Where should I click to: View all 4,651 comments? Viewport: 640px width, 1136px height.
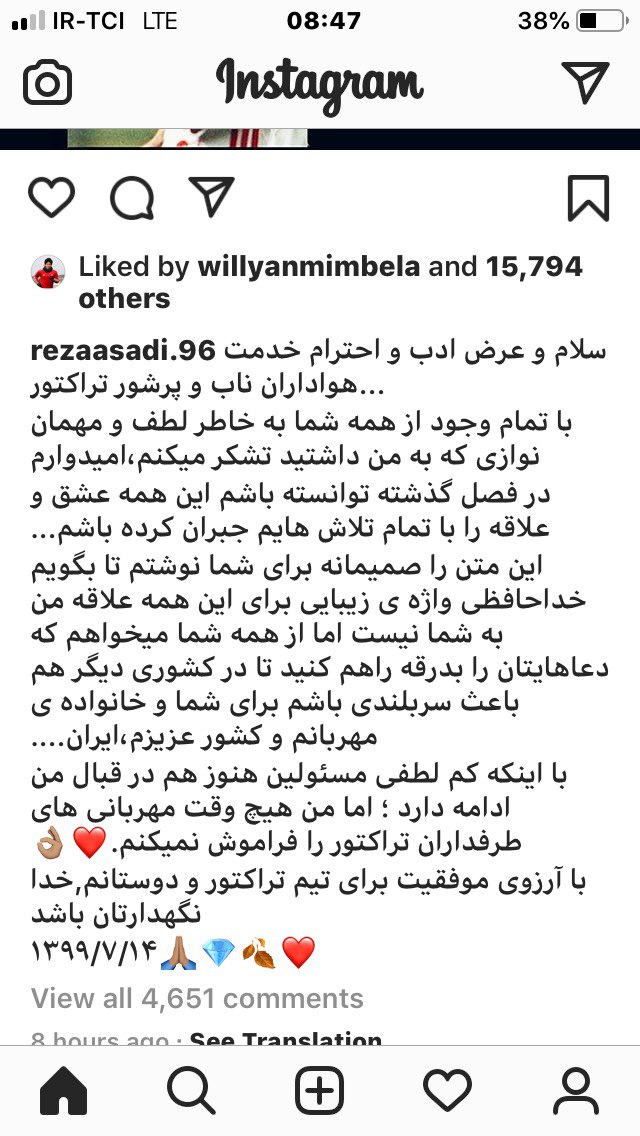(197, 998)
